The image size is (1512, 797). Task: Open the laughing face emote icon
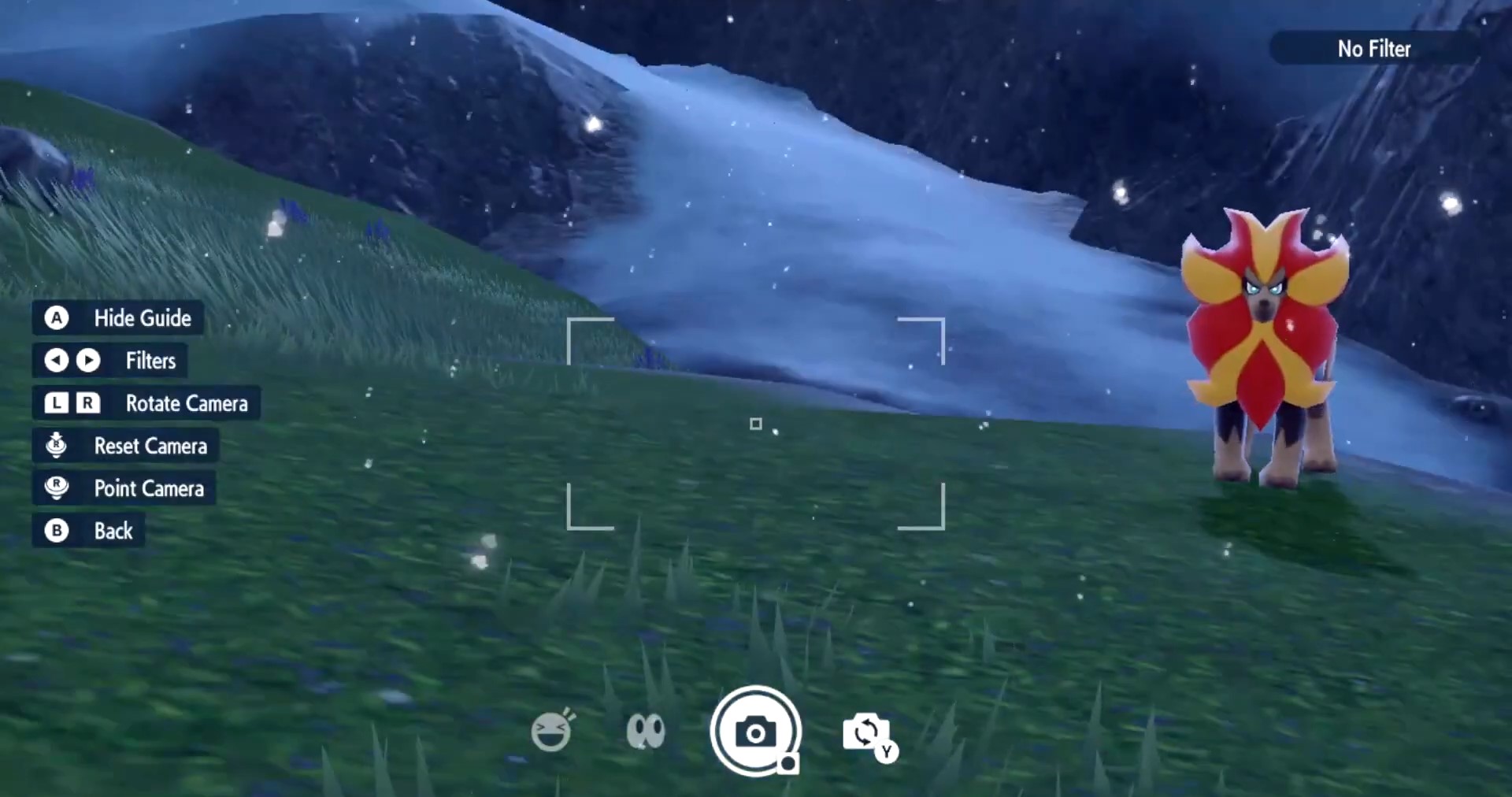pos(551,732)
